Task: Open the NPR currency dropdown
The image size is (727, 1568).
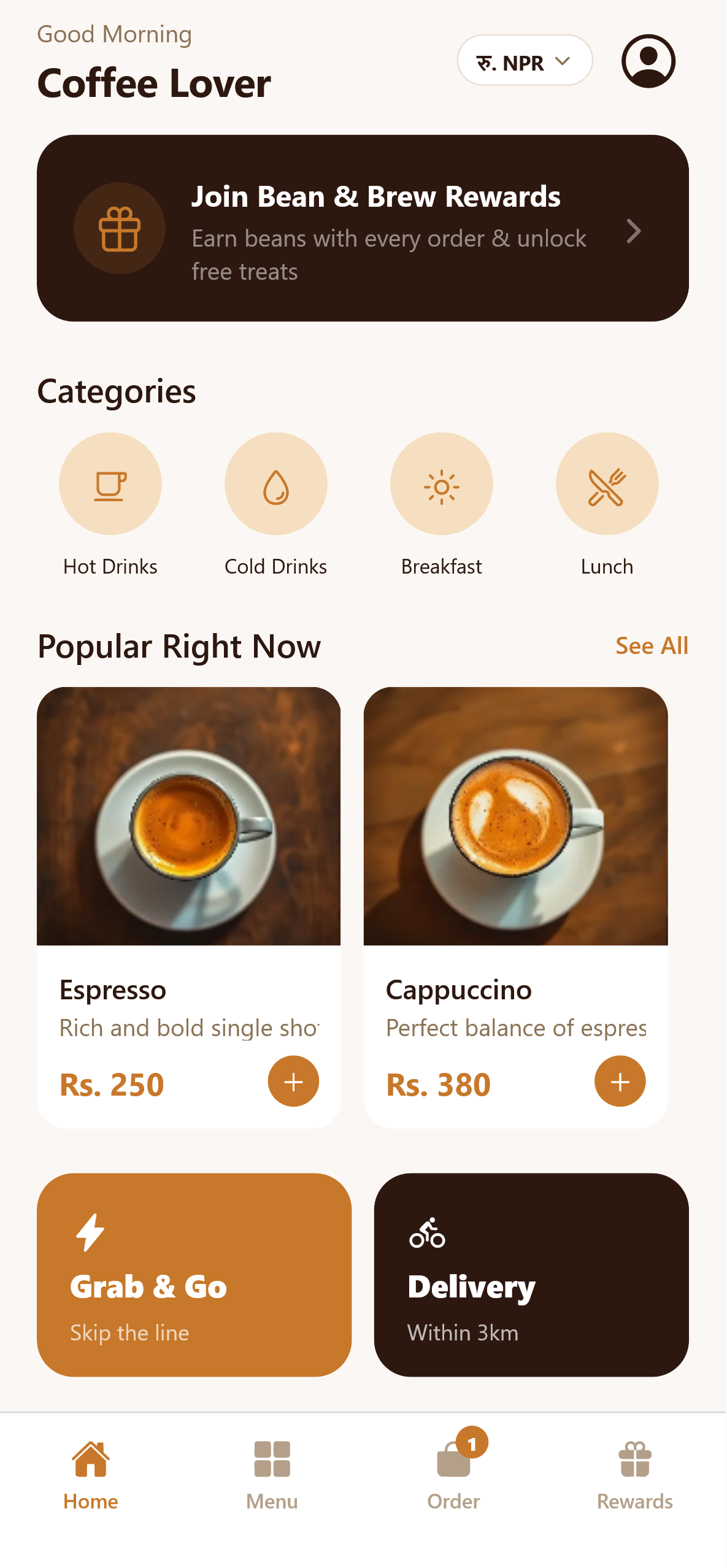Action: coord(524,61)
